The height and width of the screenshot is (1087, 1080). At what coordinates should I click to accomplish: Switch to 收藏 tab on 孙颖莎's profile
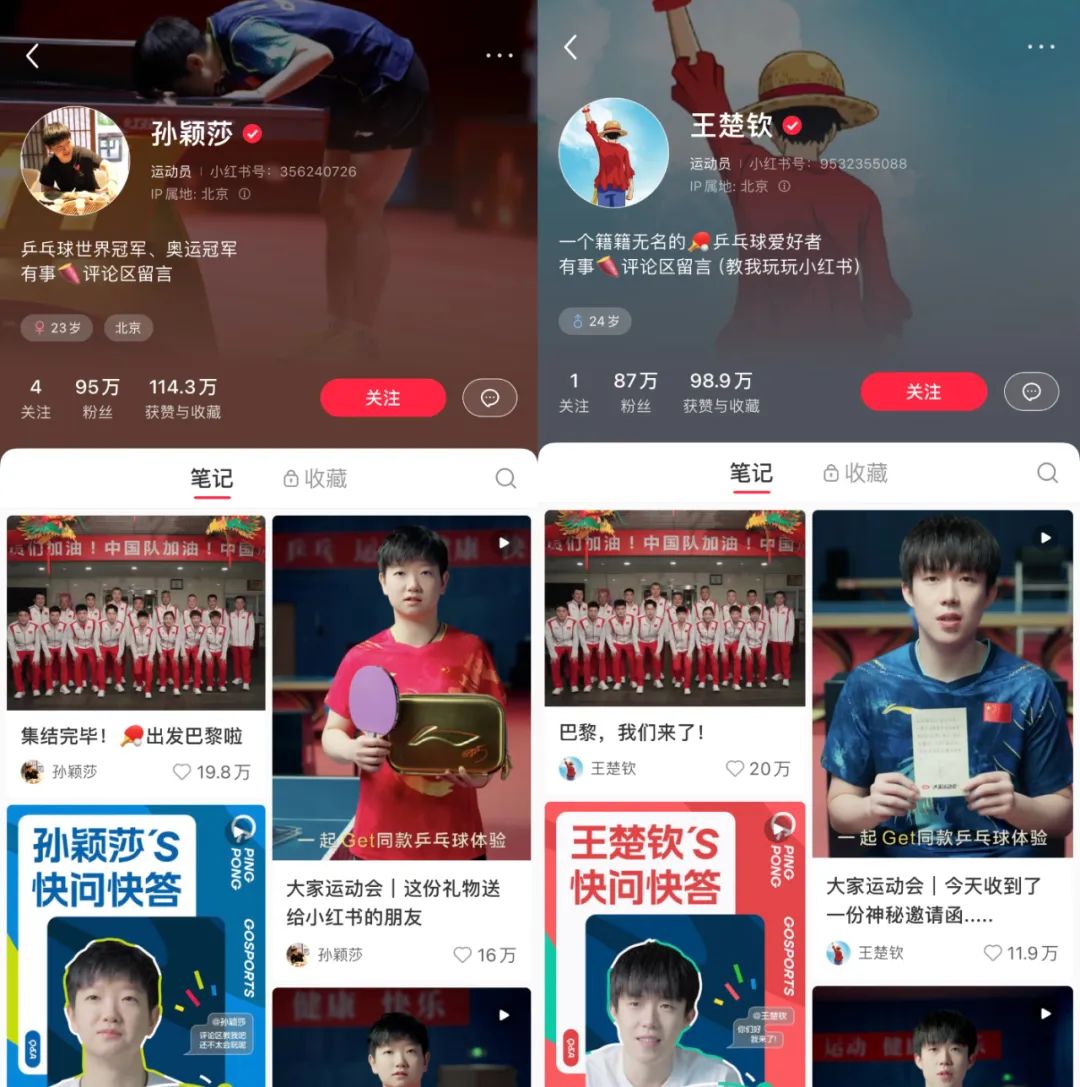[x=315, y=479]
